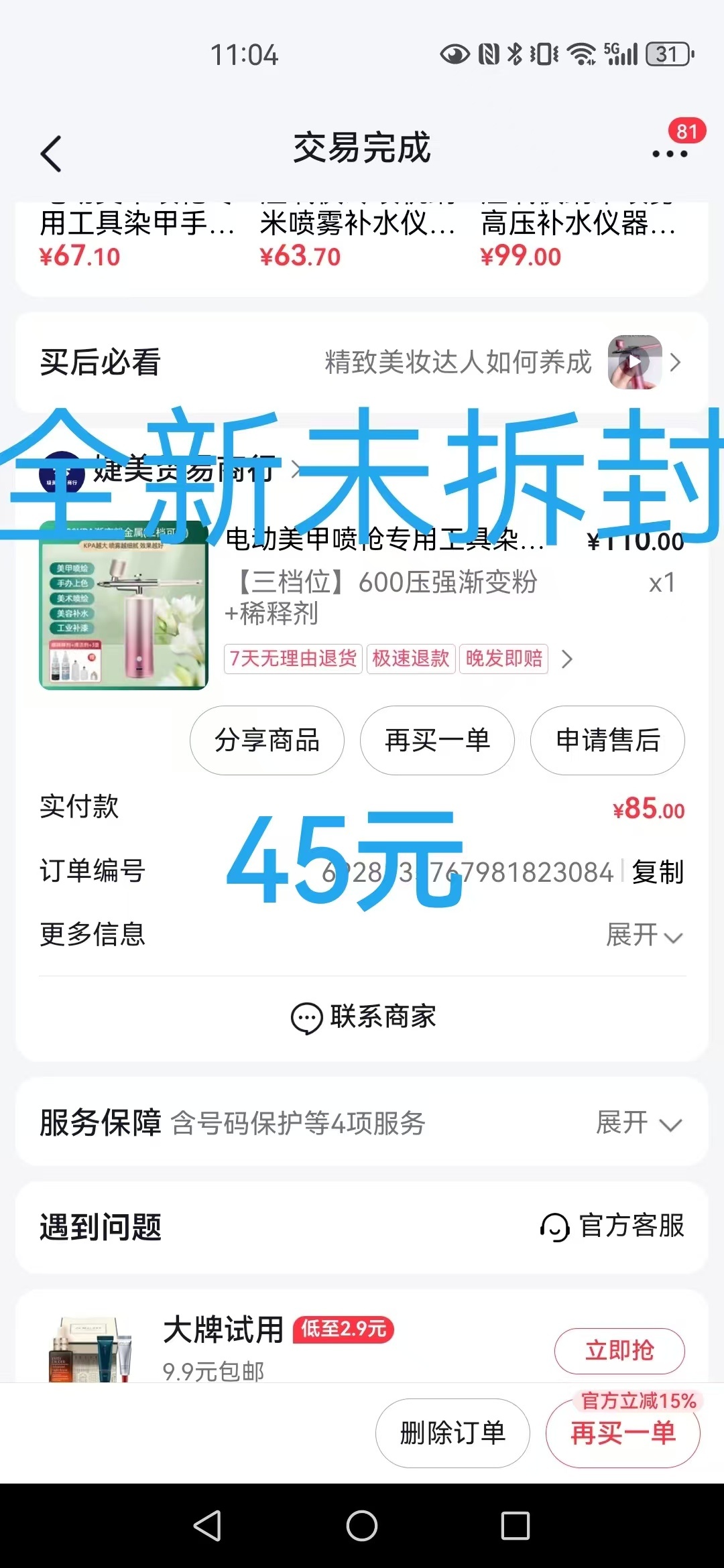Apply for after-sales via 申请售后
The height and width of the screenshot is (1568, 724).
[x=607, y=740]
